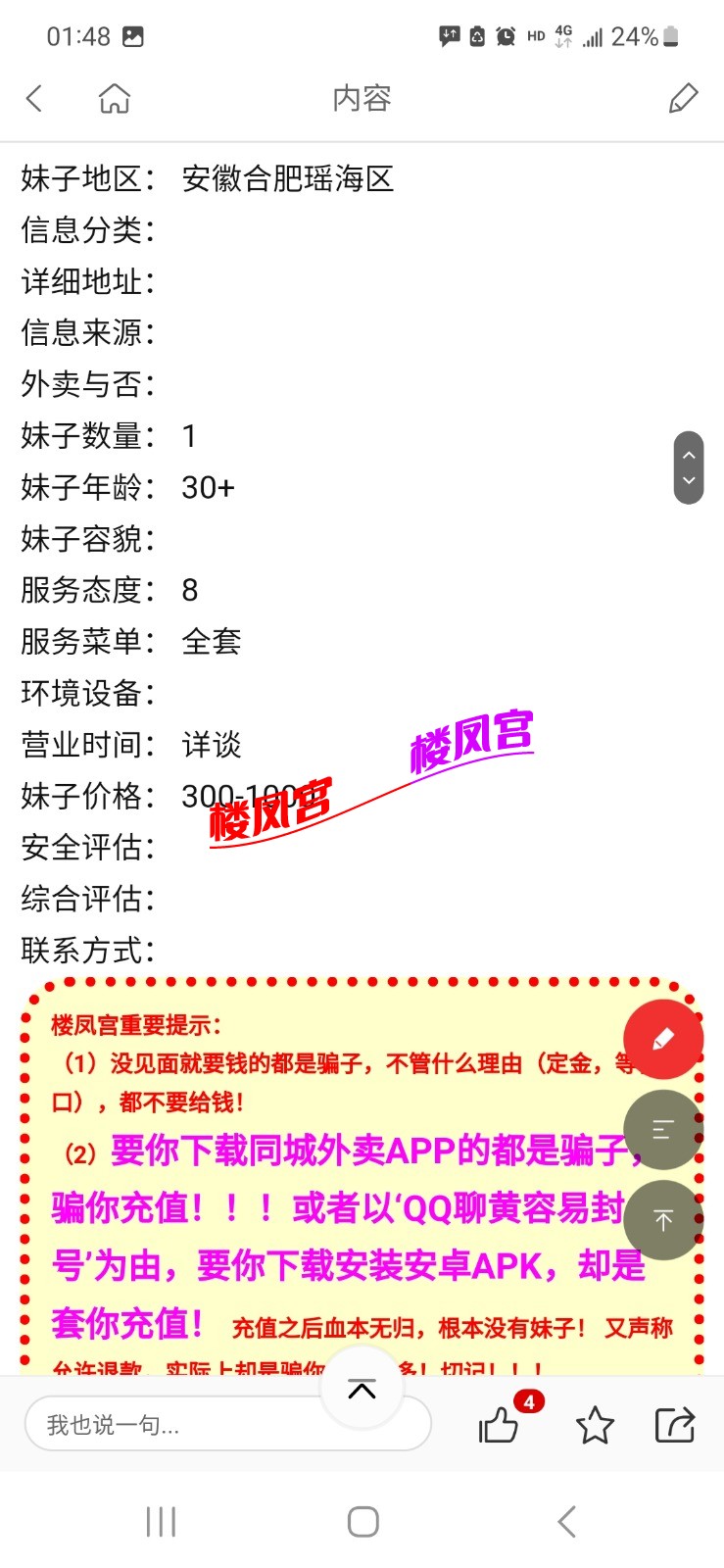724x1568 pixels.
Task: Favorite this post with the star
Action: (x=595, y=1424)
